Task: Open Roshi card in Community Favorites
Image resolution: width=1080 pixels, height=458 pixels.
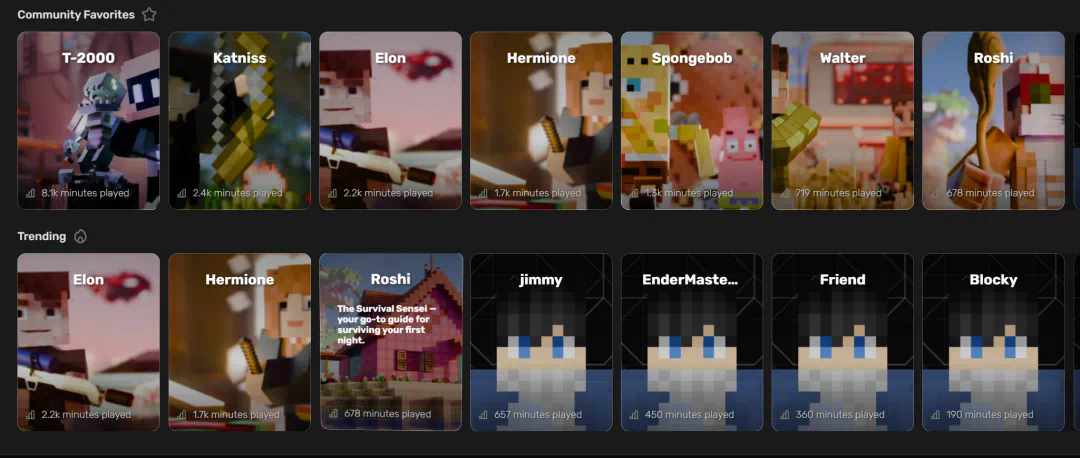Action: click(993, 120)
